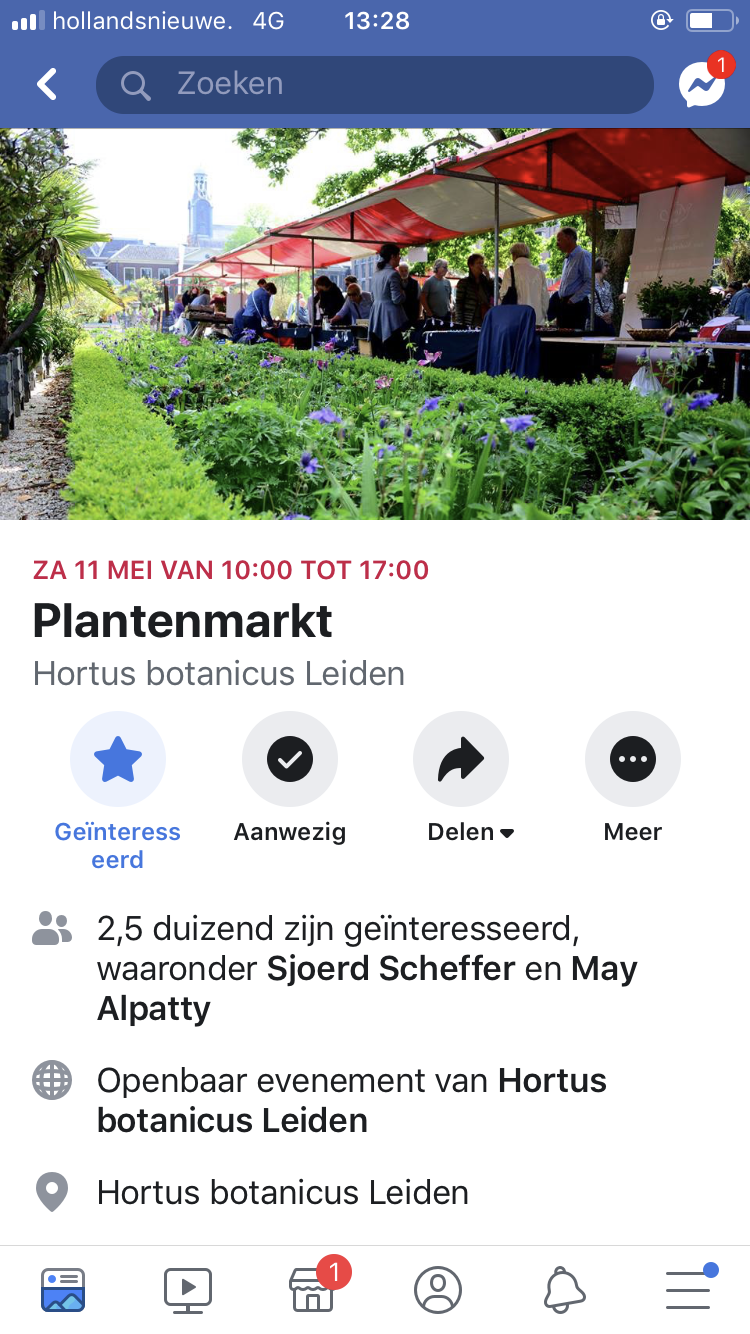Open the Hortus botanicus Leiden location row

tap(282, 1193)
